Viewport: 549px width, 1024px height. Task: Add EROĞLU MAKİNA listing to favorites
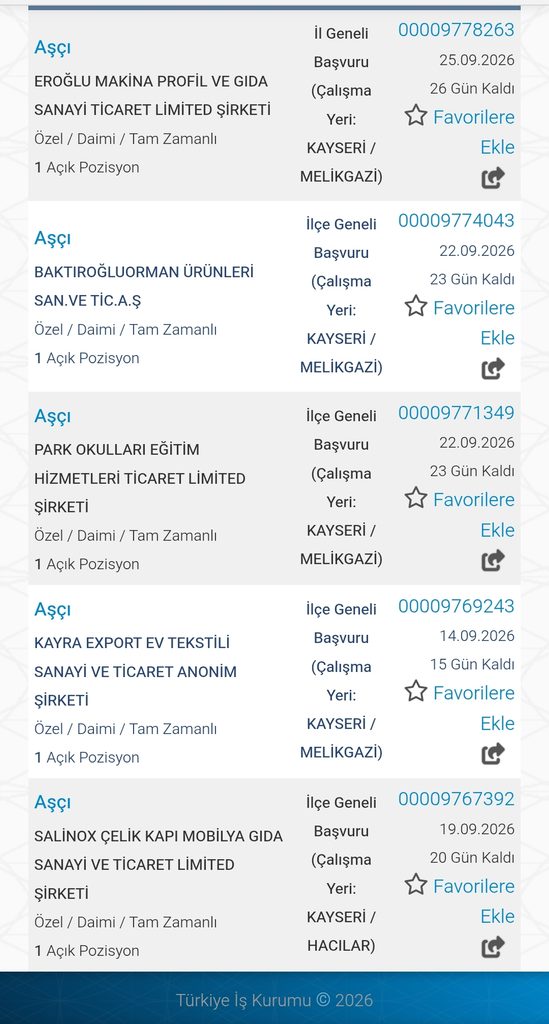[460, 132]
